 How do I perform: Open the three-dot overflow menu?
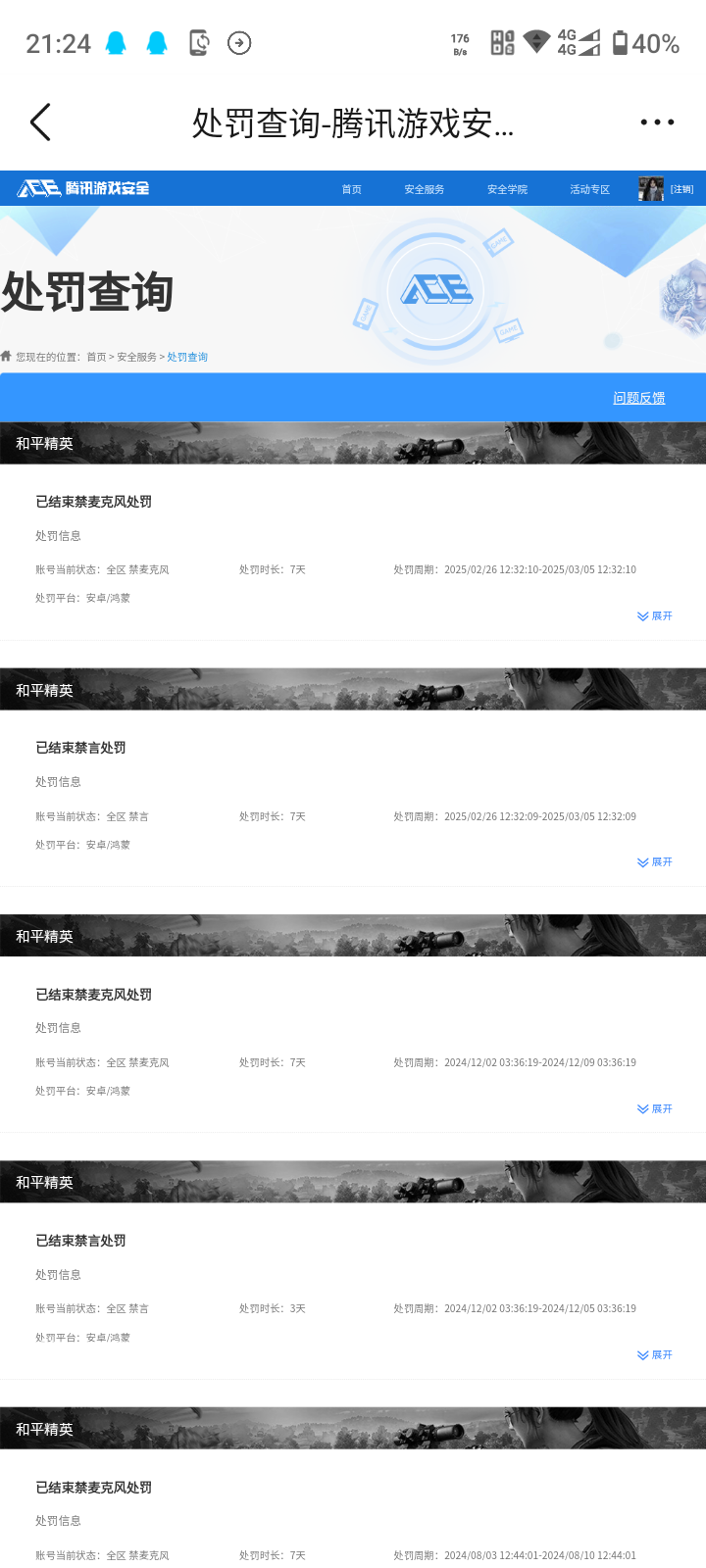coord(656,122)
